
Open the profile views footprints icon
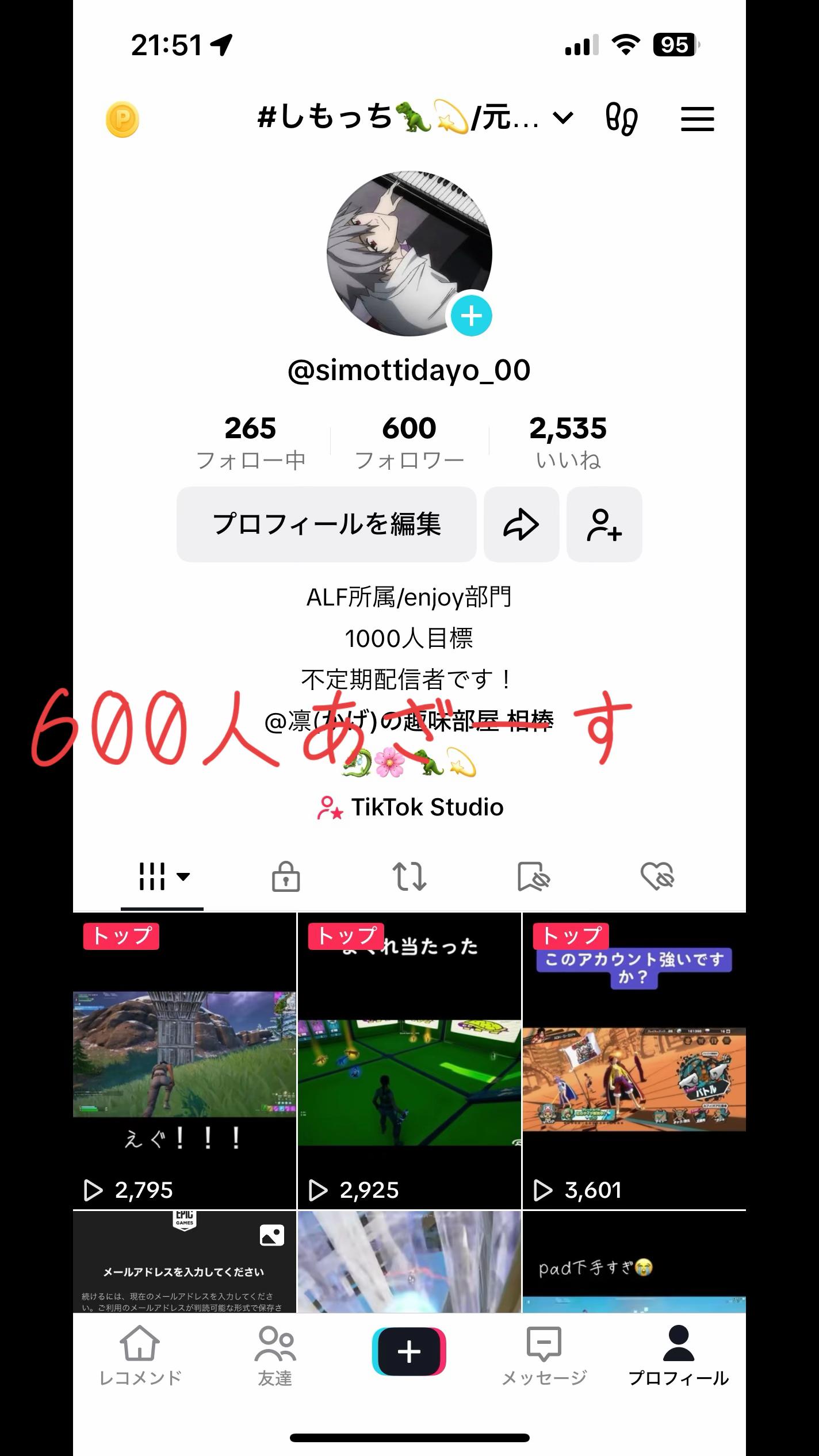point(621,119)
